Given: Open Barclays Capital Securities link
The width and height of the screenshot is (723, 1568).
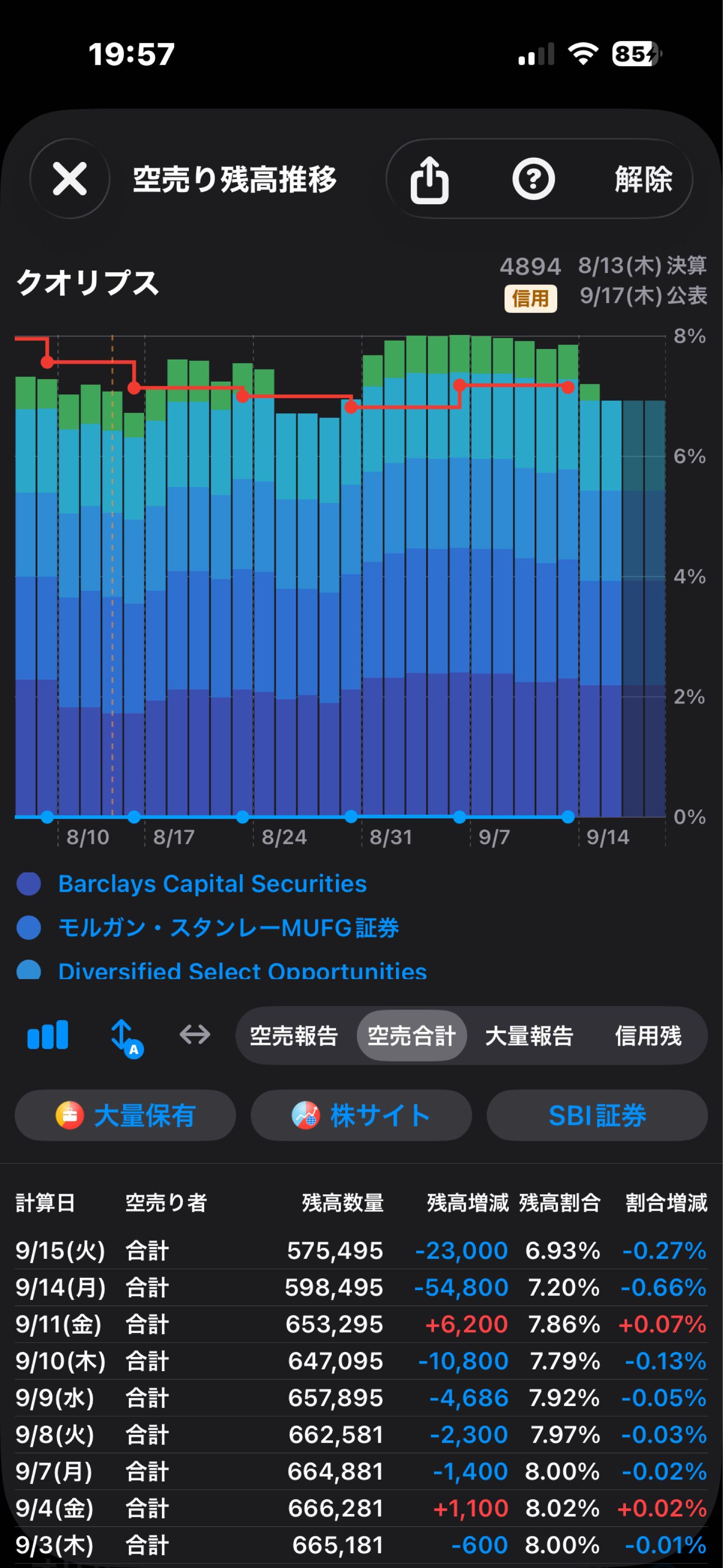Looking at the screenshot, I should pos(212,884).
